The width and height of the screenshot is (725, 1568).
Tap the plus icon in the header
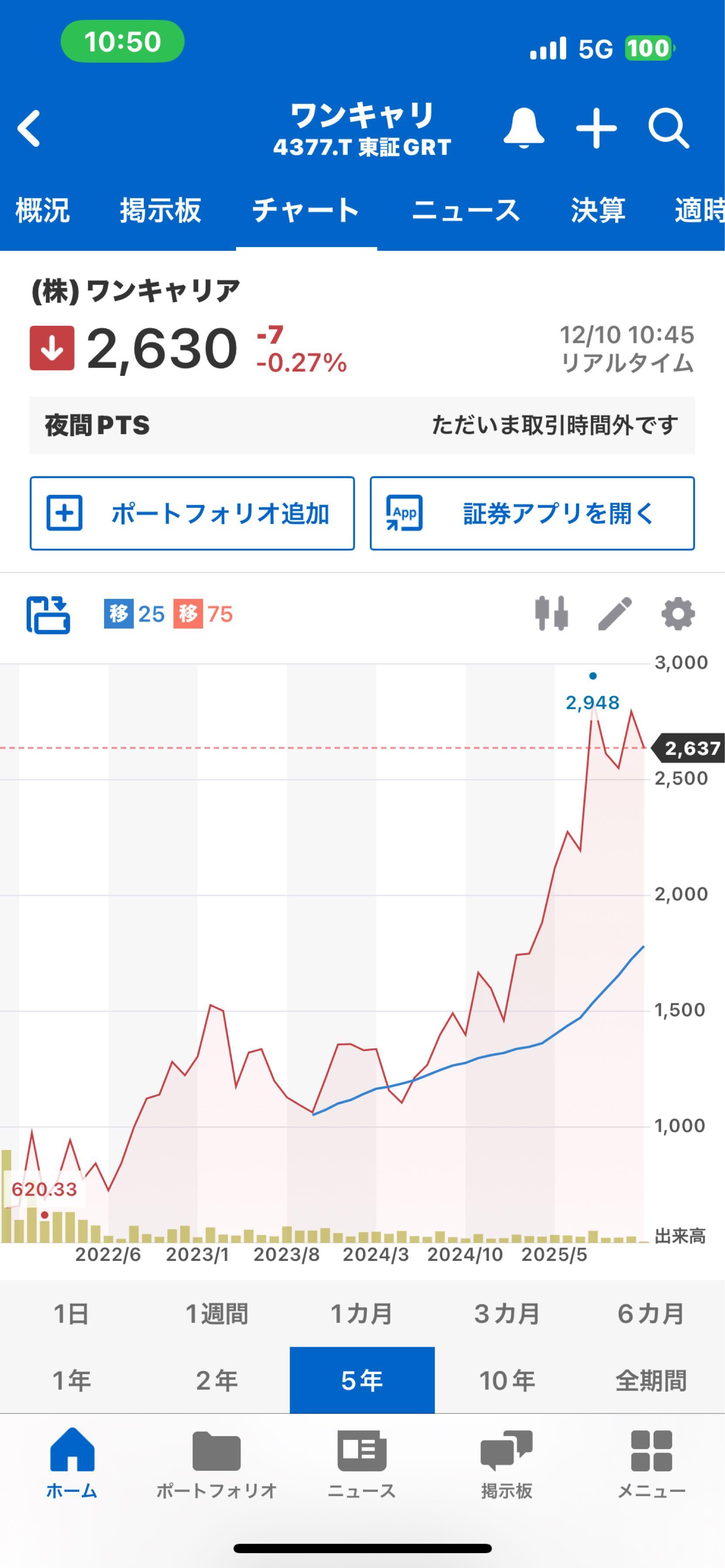pyautogui.click(x=595, y=128)
